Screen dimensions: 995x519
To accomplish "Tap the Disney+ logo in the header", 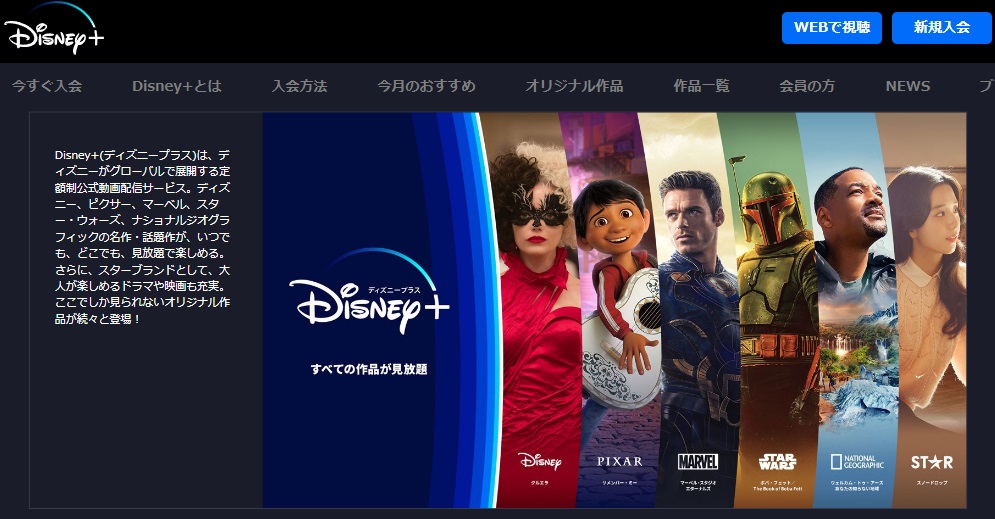I will pos(54,31).
